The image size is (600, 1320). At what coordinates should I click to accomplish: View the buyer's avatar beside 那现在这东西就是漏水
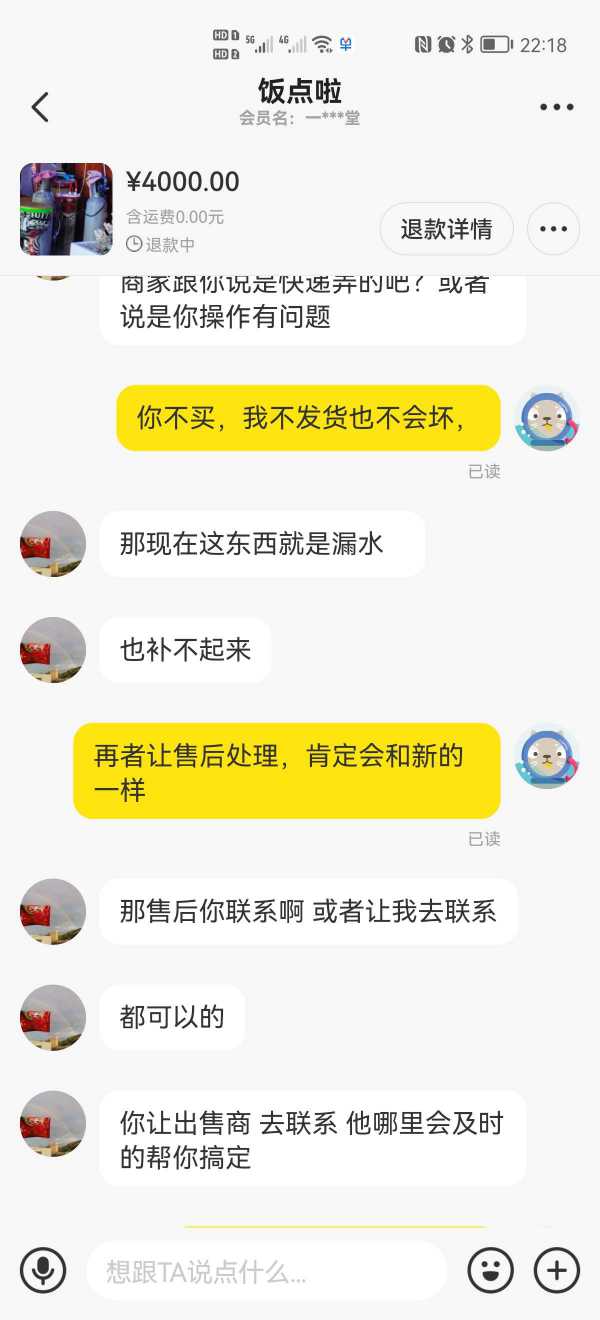click(x=53, y=544)
